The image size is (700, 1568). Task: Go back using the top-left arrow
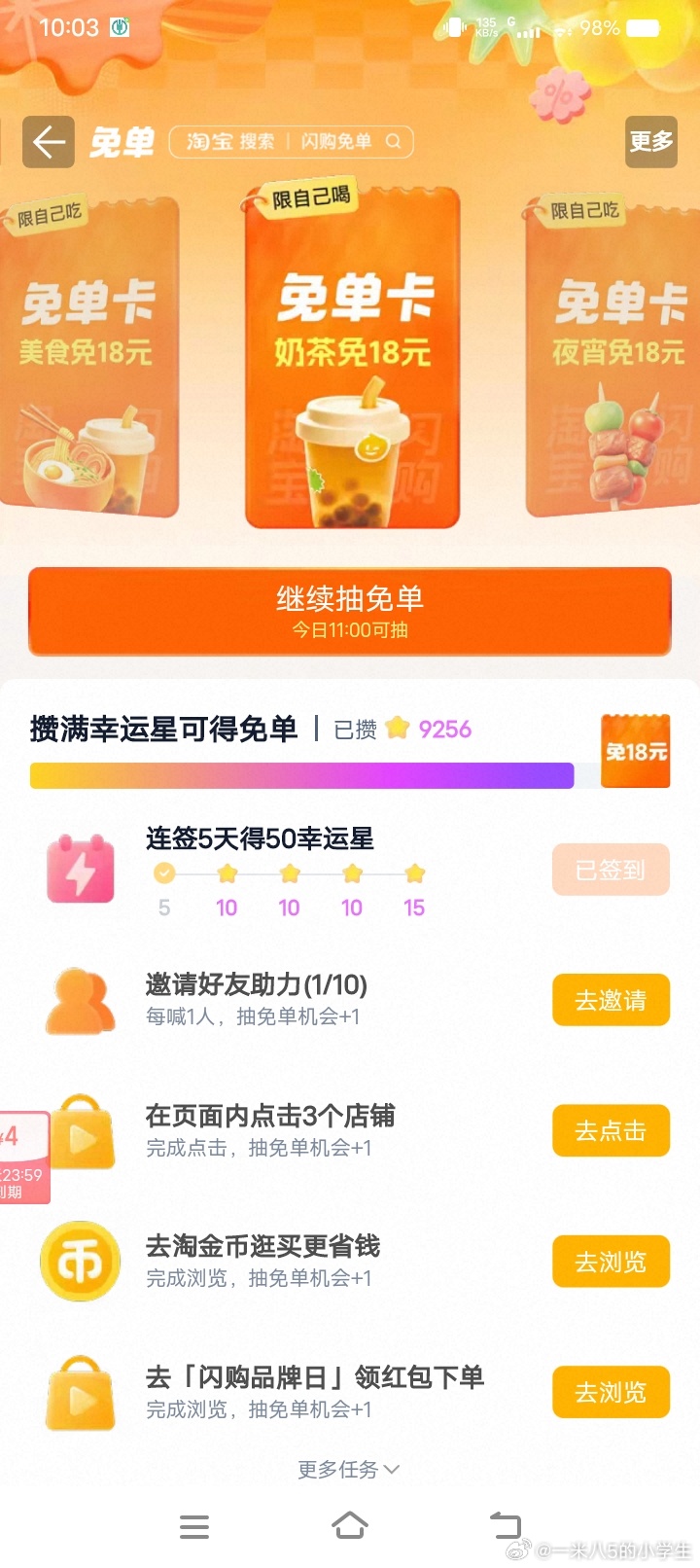[49, 142]
